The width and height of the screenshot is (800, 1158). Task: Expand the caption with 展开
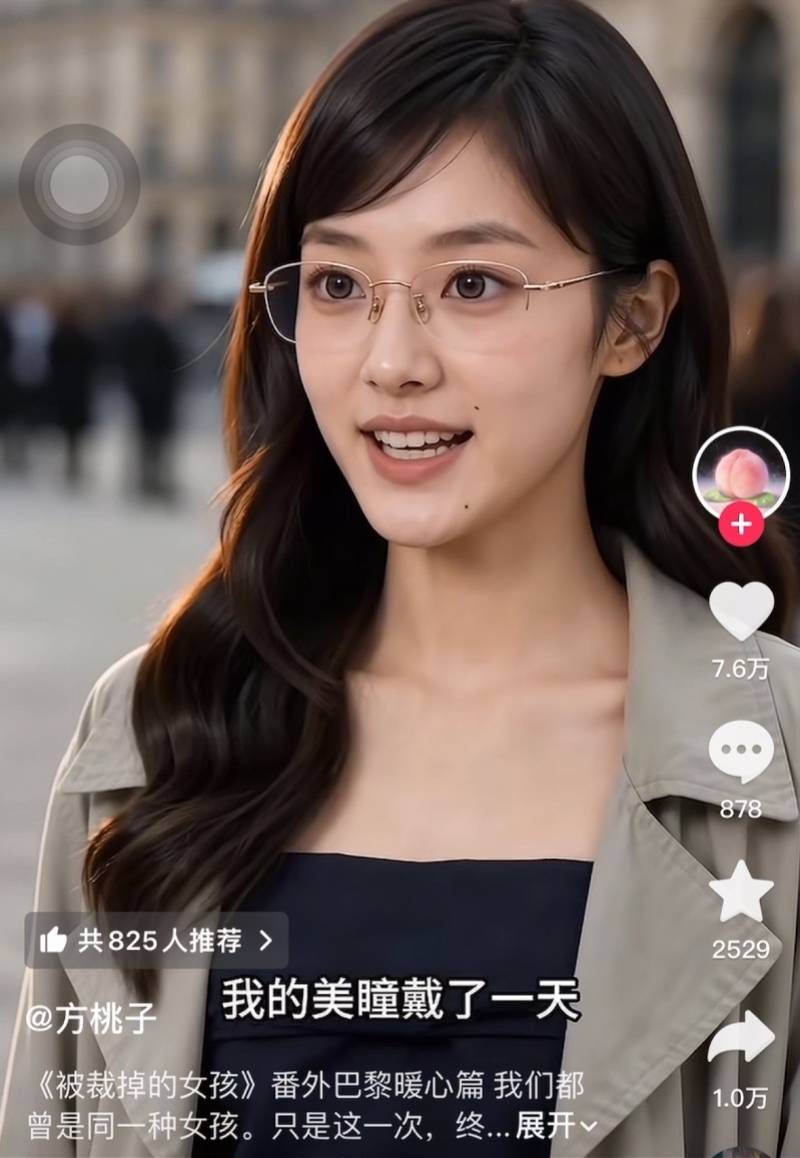point(555,1126)
